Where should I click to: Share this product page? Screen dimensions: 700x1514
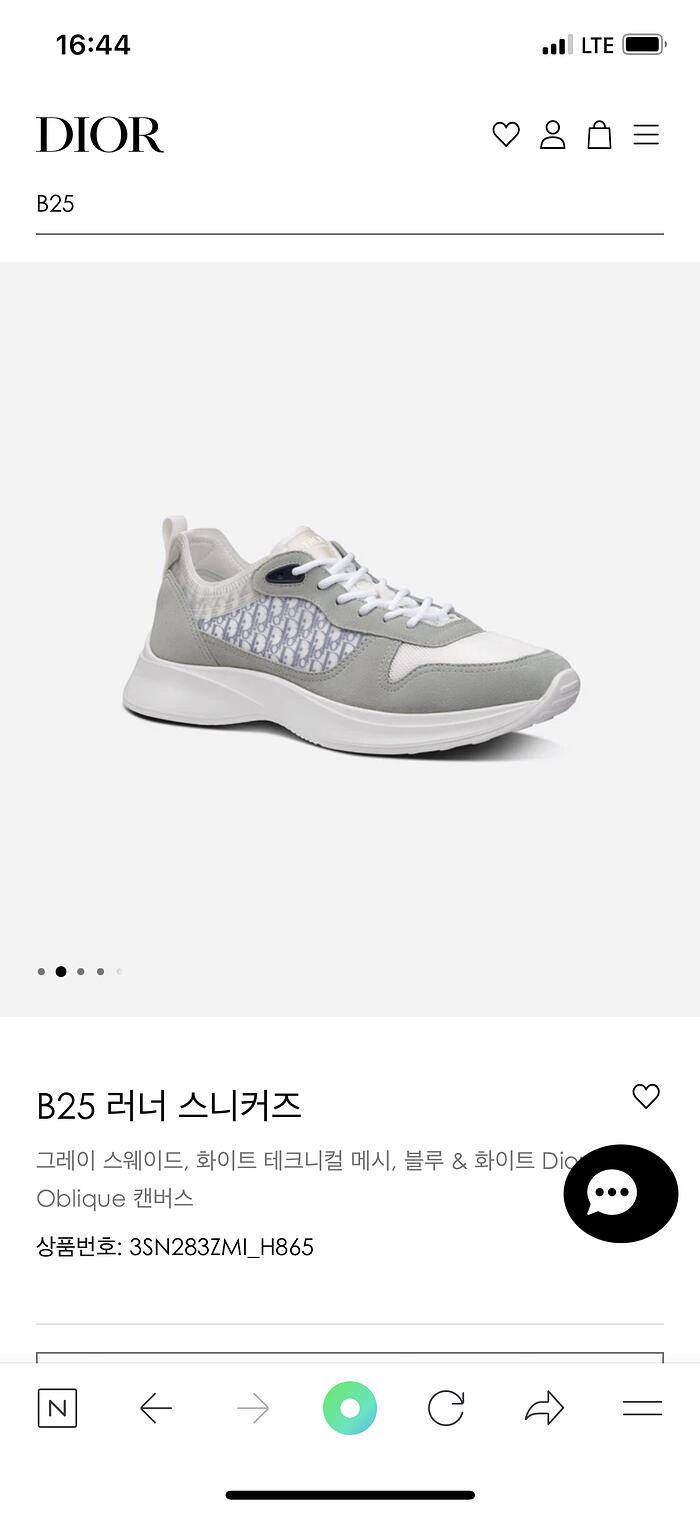click(x=544, y=1409)
